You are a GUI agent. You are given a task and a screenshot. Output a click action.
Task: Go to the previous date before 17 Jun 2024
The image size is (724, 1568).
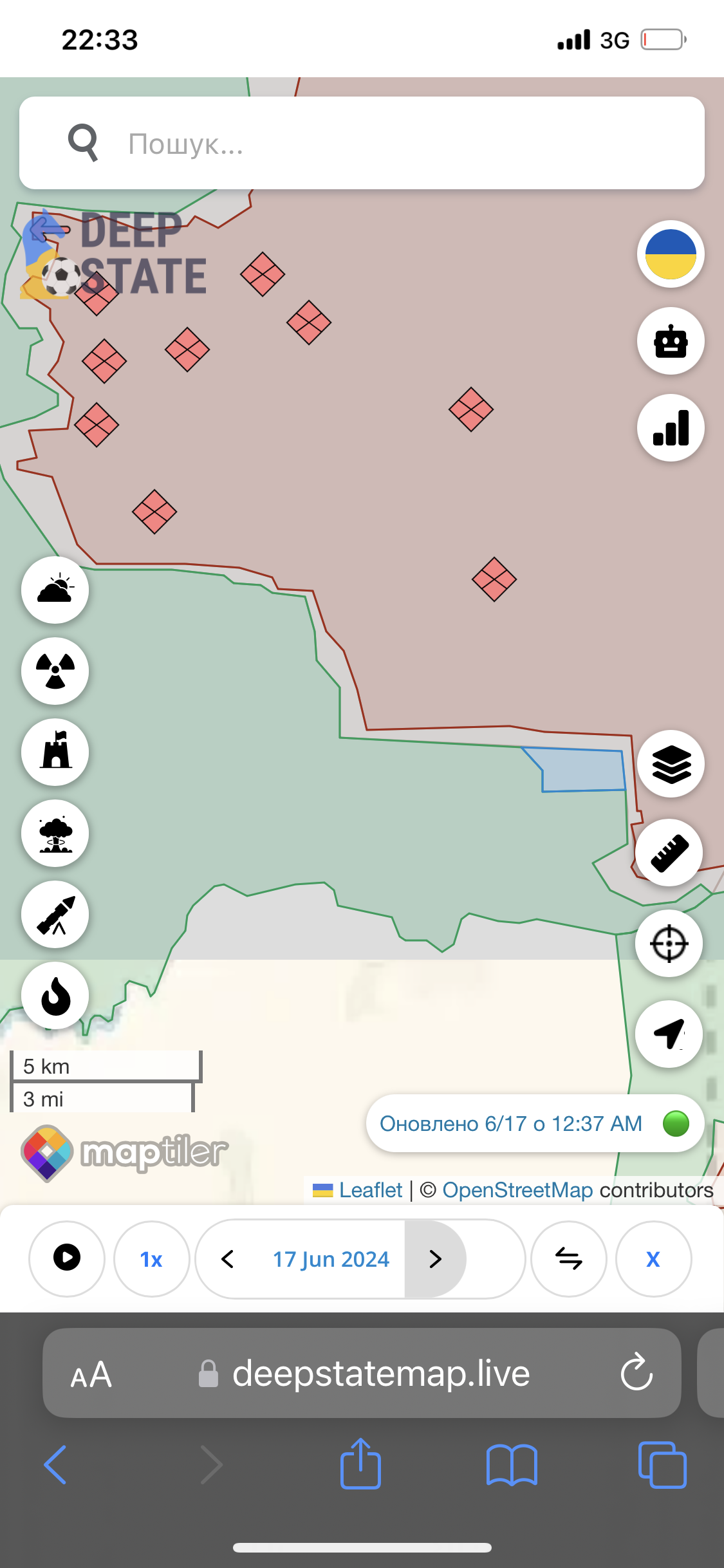coord(227,1258)
